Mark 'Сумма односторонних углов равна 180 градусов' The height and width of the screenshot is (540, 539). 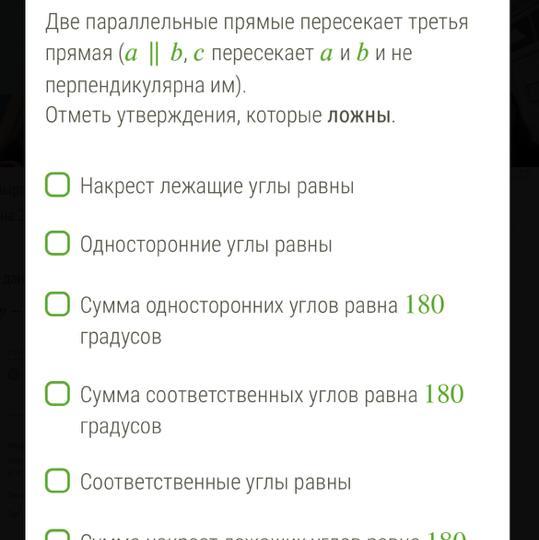[x=57, y=304]
